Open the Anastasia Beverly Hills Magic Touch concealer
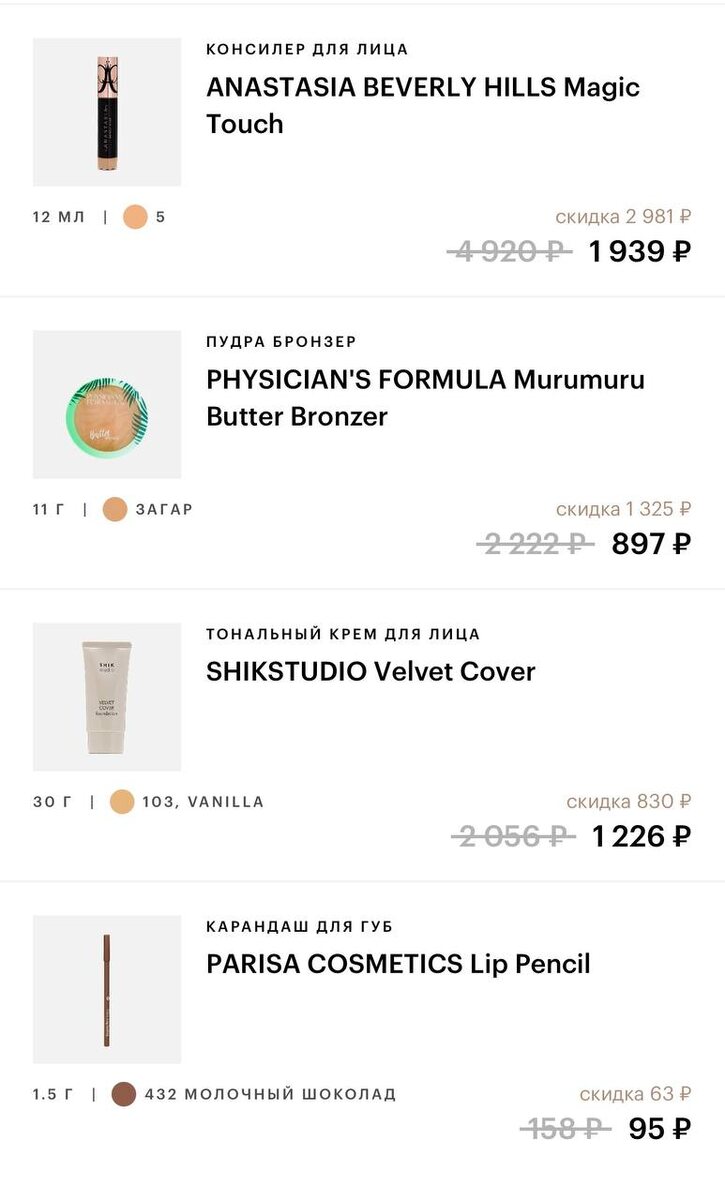The height and width of the screenshot is (1200, 725). [x=422, y=105]
